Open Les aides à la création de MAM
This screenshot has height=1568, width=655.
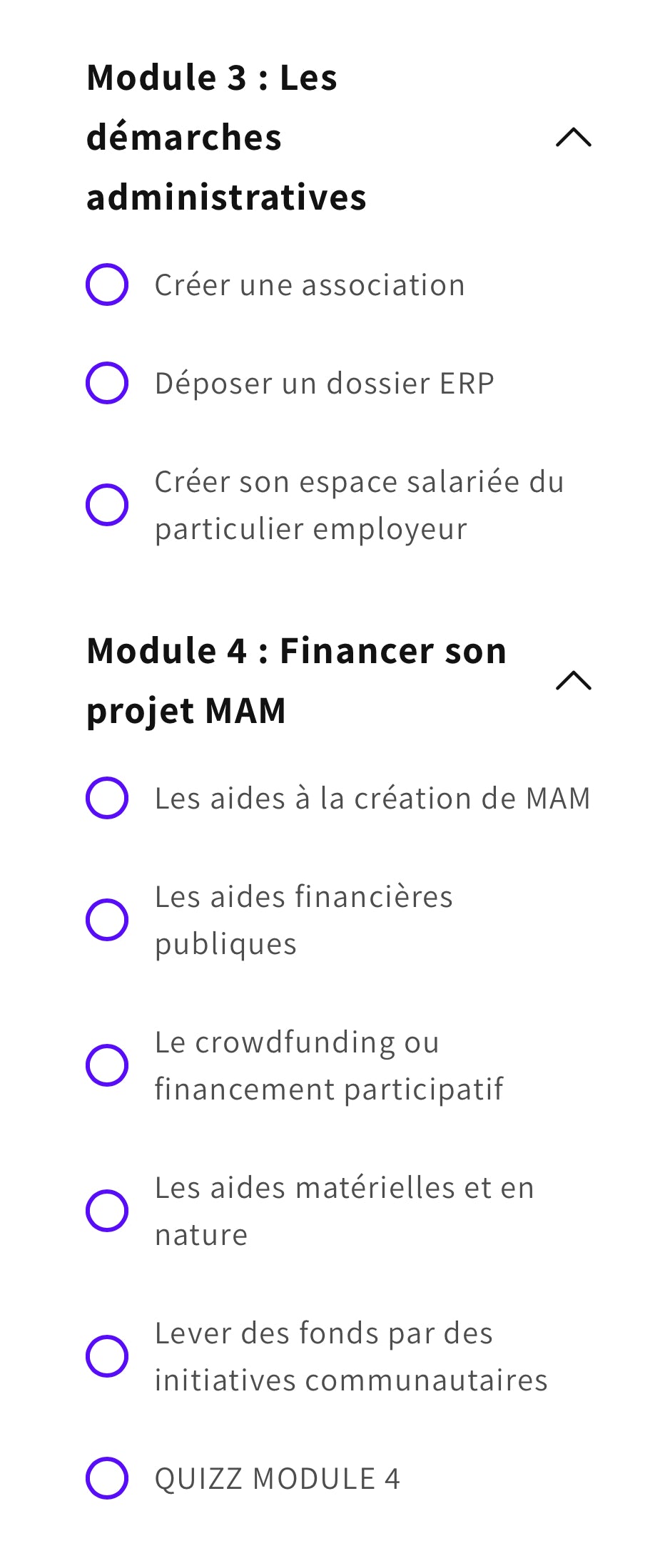click(x=372, y=798)
